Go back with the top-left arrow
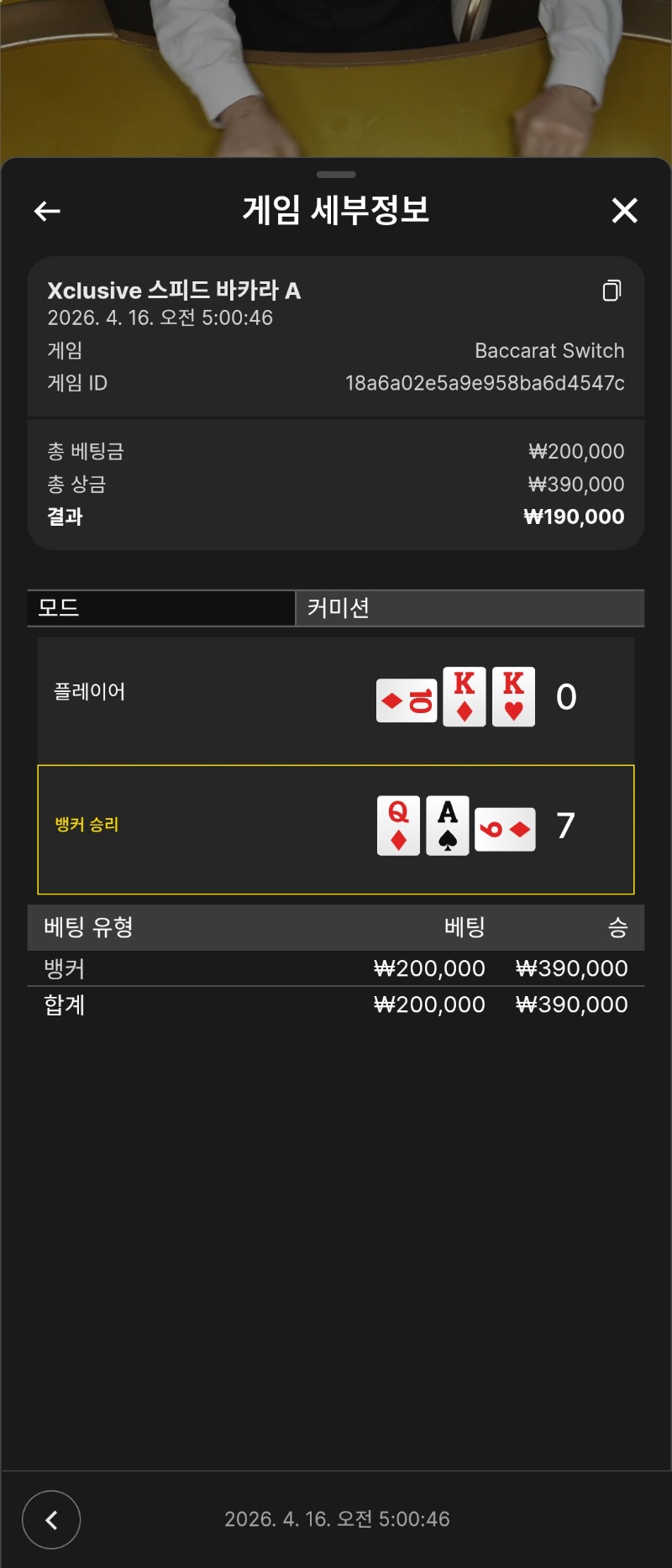 tap(47, 211)
